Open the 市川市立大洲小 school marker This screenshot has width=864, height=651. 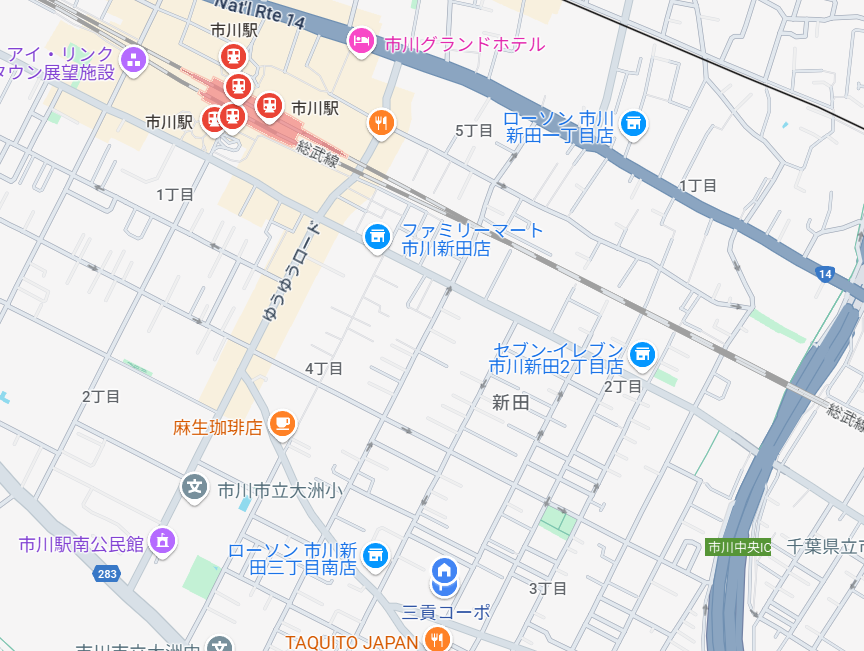click(x=195, y=489)
